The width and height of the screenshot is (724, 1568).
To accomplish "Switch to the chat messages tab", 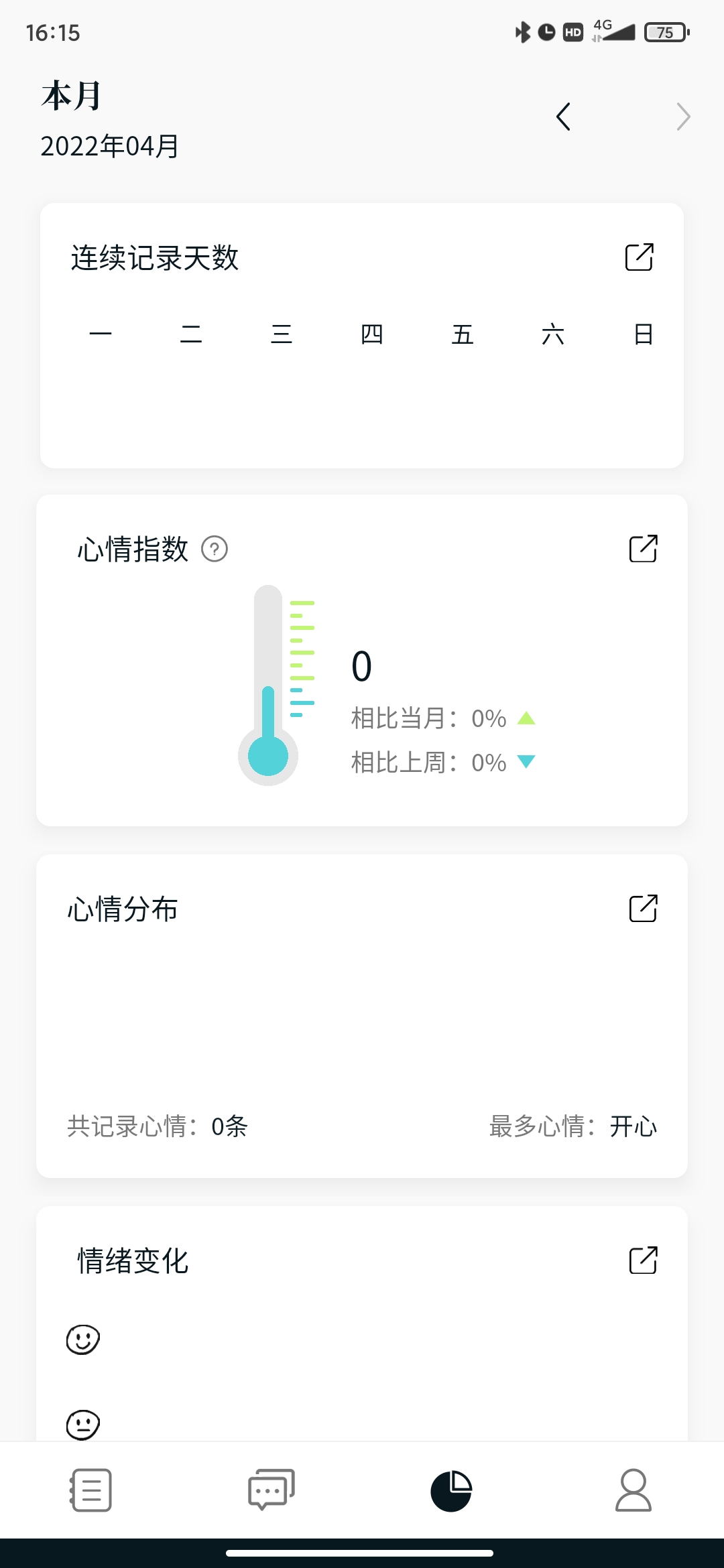I will [x=271, y=1490].
